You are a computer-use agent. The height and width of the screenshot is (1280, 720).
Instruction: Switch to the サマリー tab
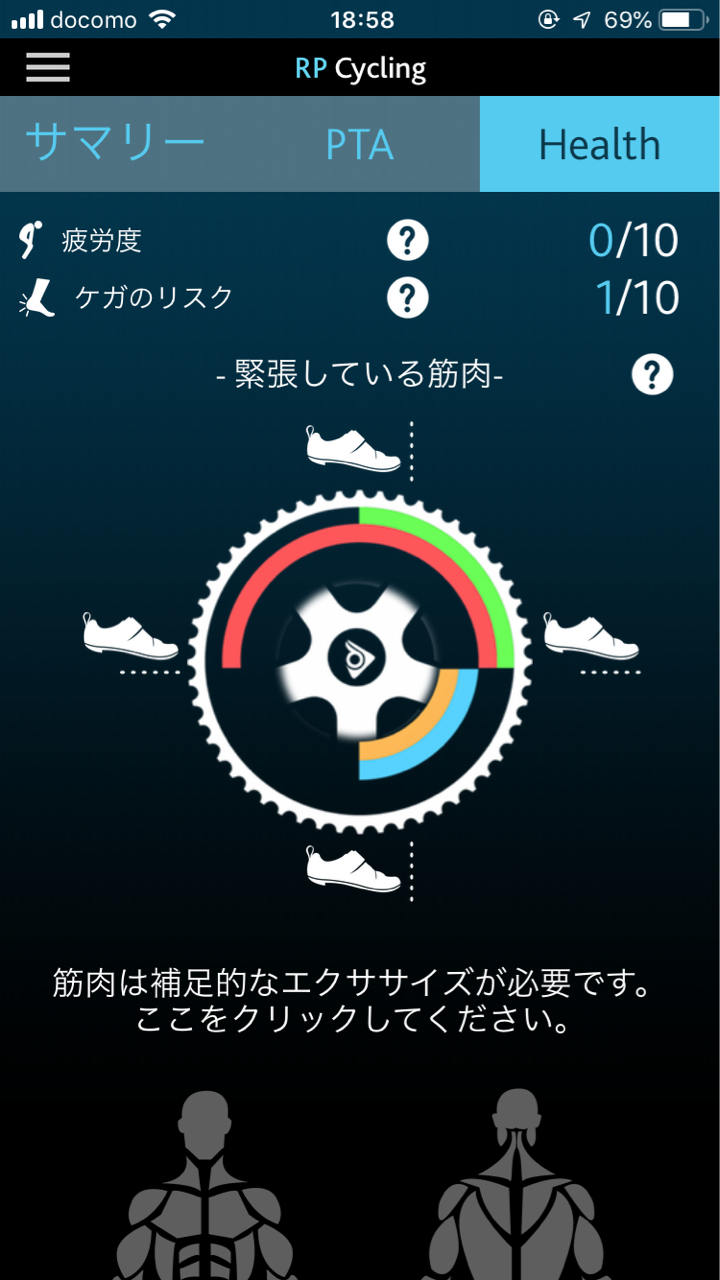pos(115,144)
